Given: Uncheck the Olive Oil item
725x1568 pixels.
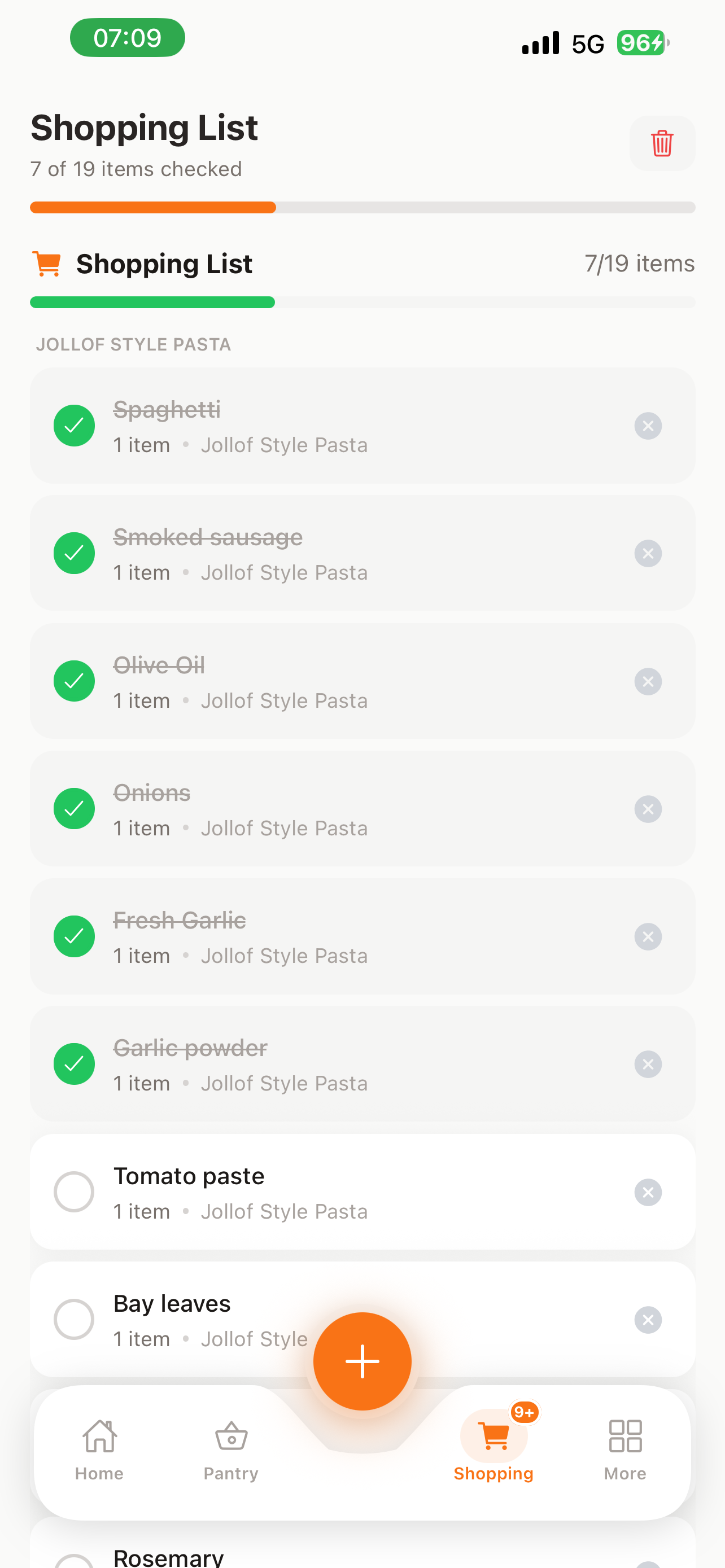Looking at the screenshot, I should tap(75, 681).
